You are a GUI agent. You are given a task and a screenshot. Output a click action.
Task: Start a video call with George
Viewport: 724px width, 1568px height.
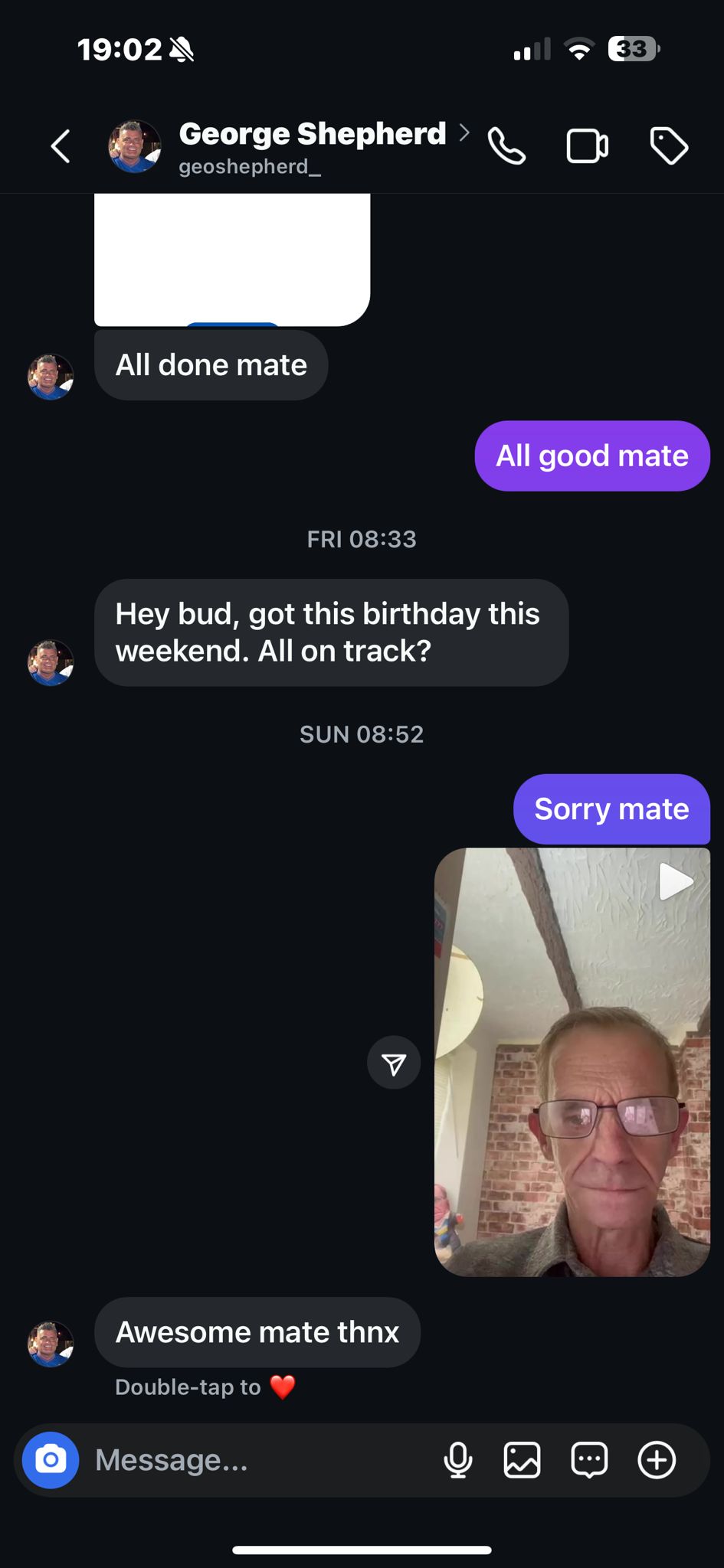pyautogui.click(x=587, y=146)
